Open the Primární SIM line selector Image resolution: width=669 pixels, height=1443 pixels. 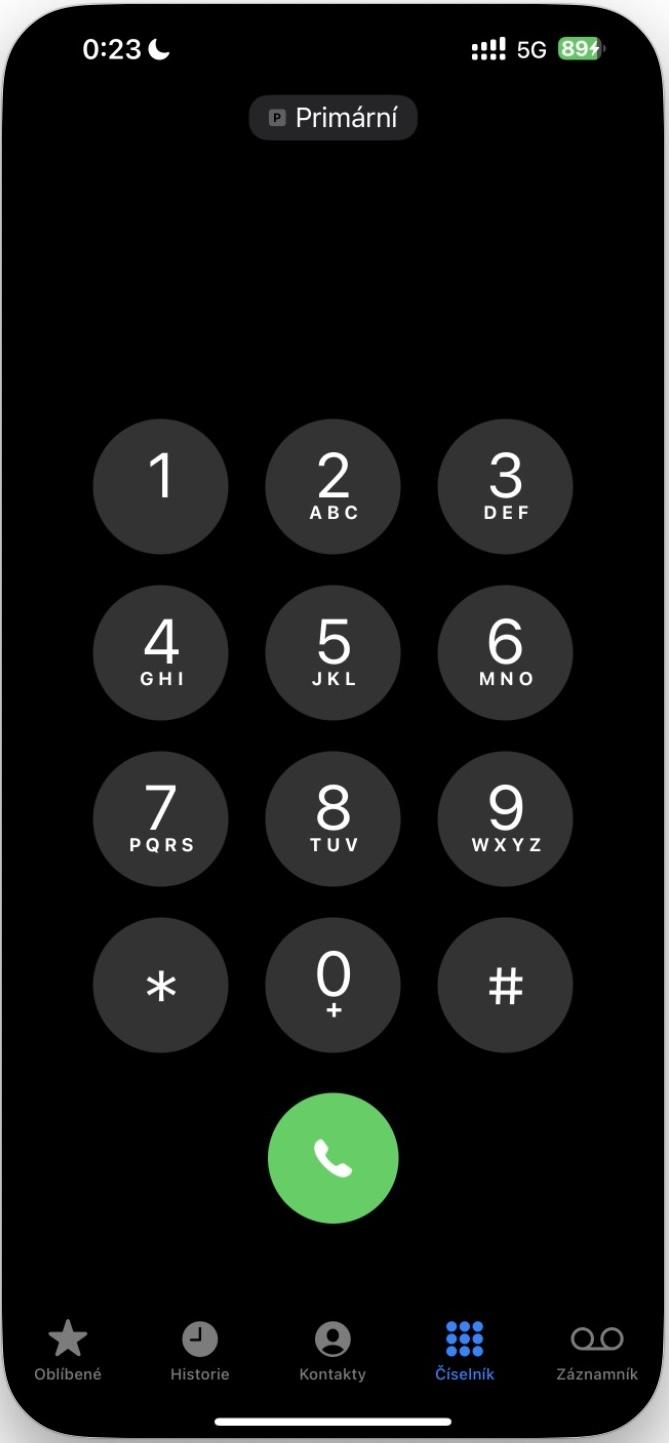tap(333, 118)
